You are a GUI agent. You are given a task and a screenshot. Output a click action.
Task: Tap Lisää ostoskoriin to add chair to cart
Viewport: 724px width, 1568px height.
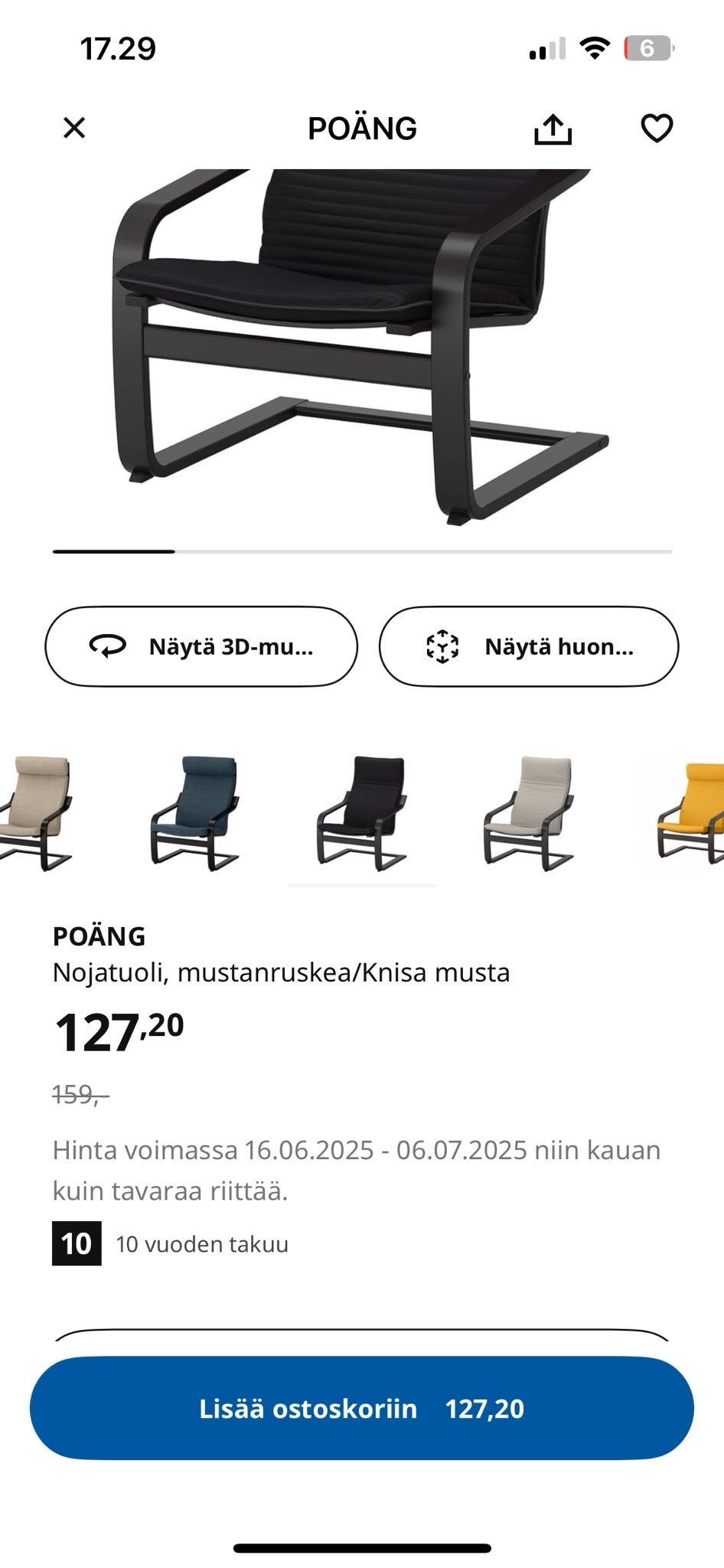(362, 1409)
